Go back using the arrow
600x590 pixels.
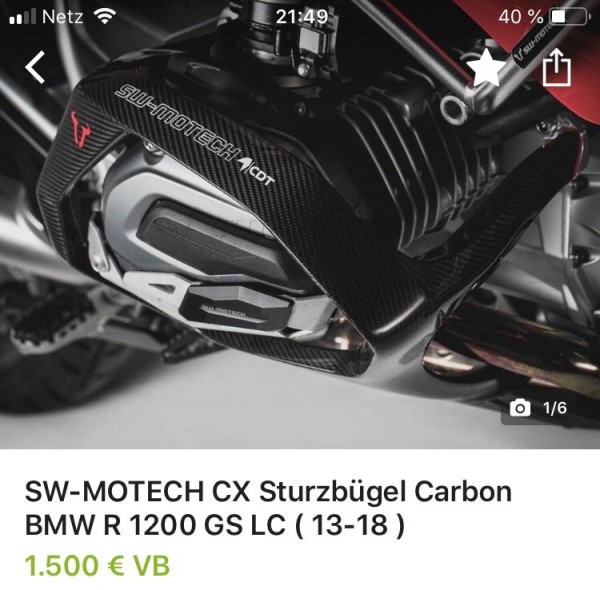click(36, 67)
